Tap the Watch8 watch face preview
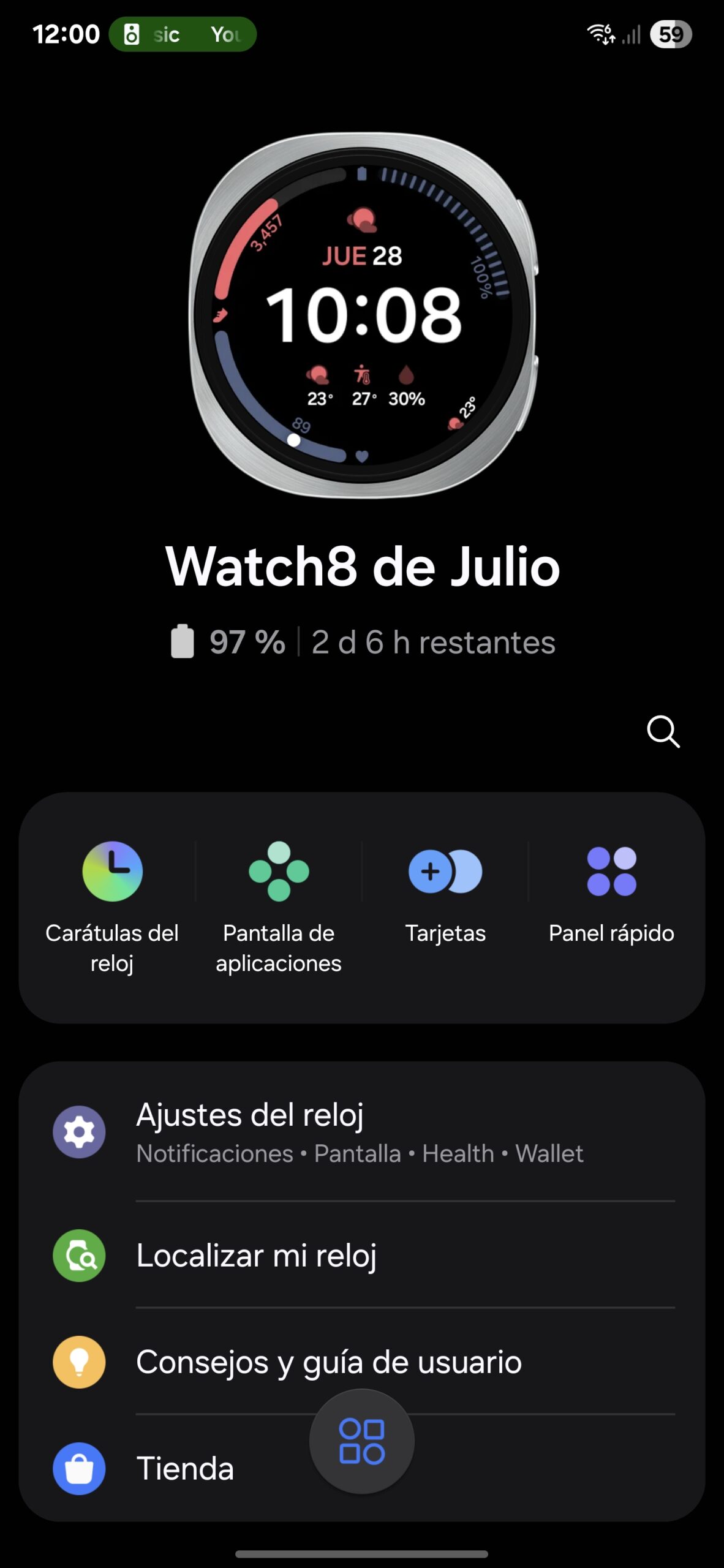Viewport: 724px width, 1568px height. [x=363, y=315]
